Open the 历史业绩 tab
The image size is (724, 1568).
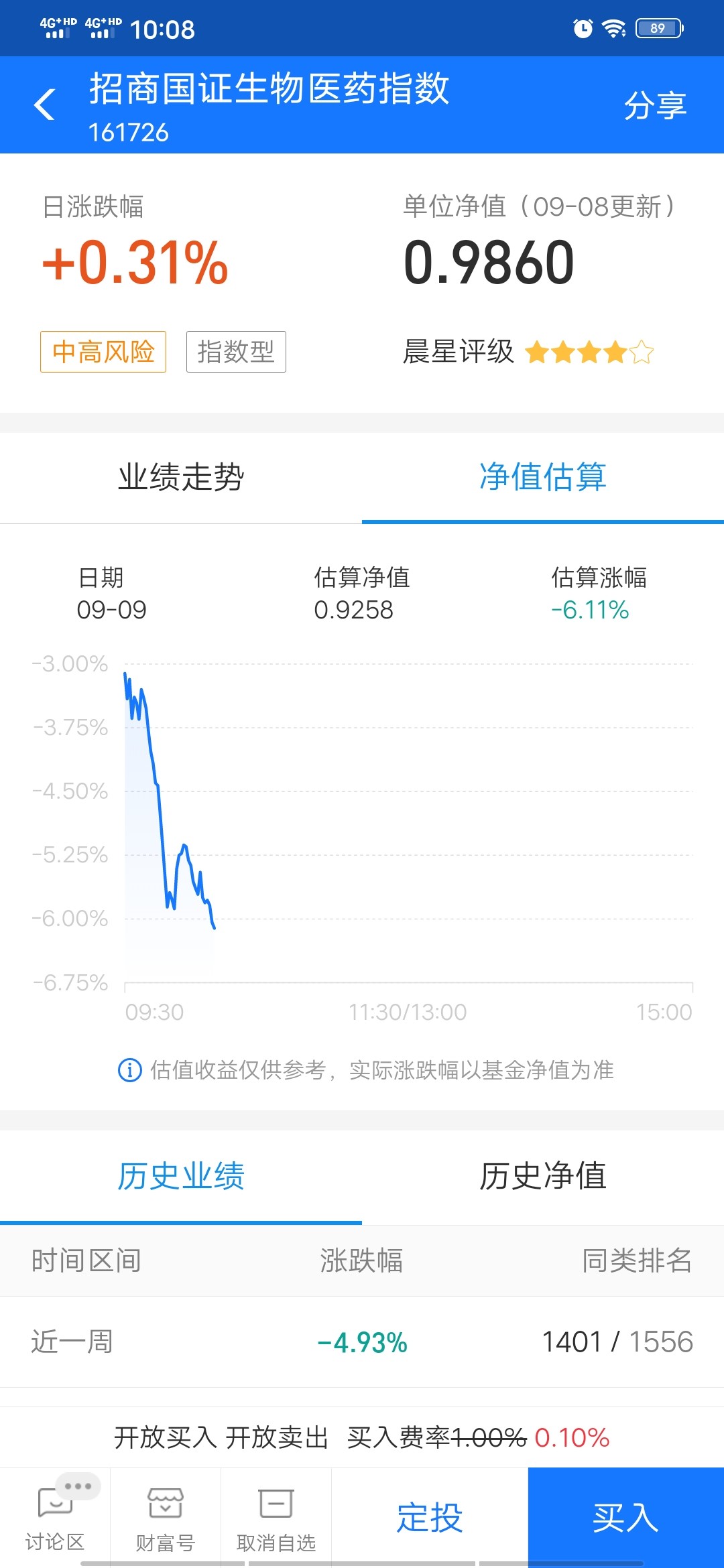(181, 1176)
